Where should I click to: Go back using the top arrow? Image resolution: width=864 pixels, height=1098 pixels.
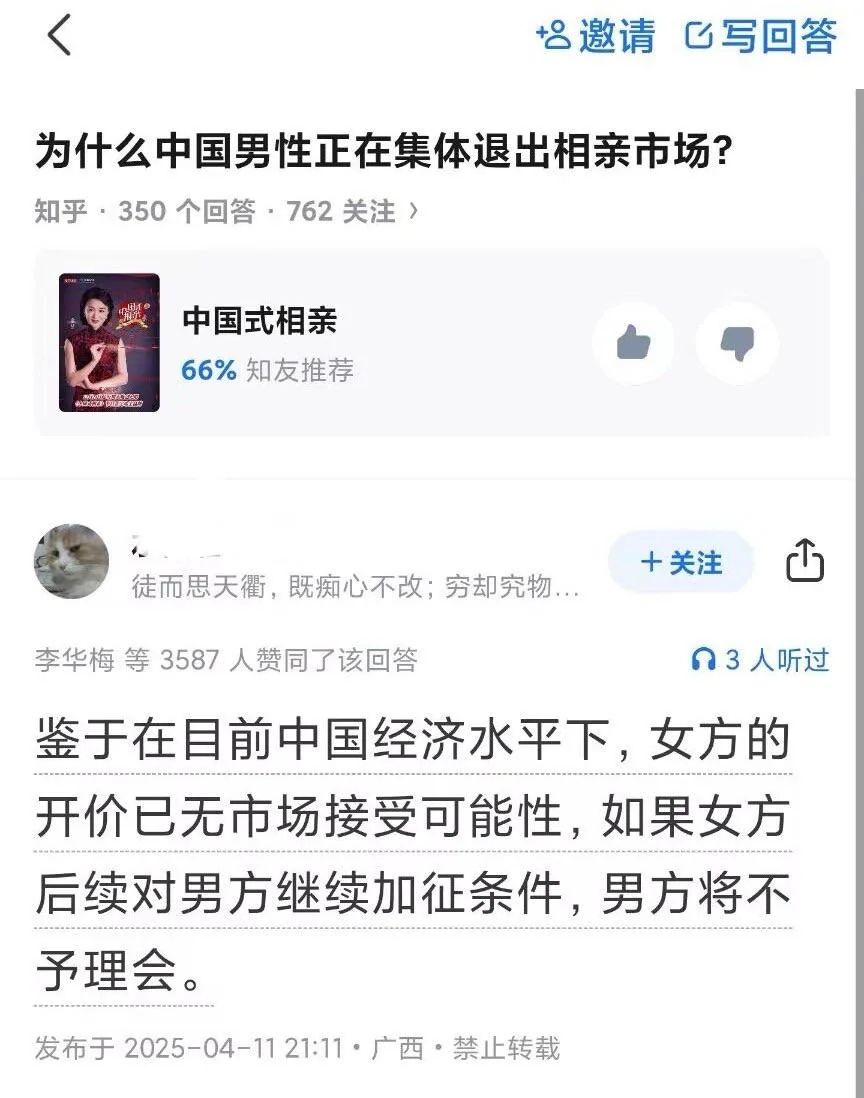coord(60,36)
